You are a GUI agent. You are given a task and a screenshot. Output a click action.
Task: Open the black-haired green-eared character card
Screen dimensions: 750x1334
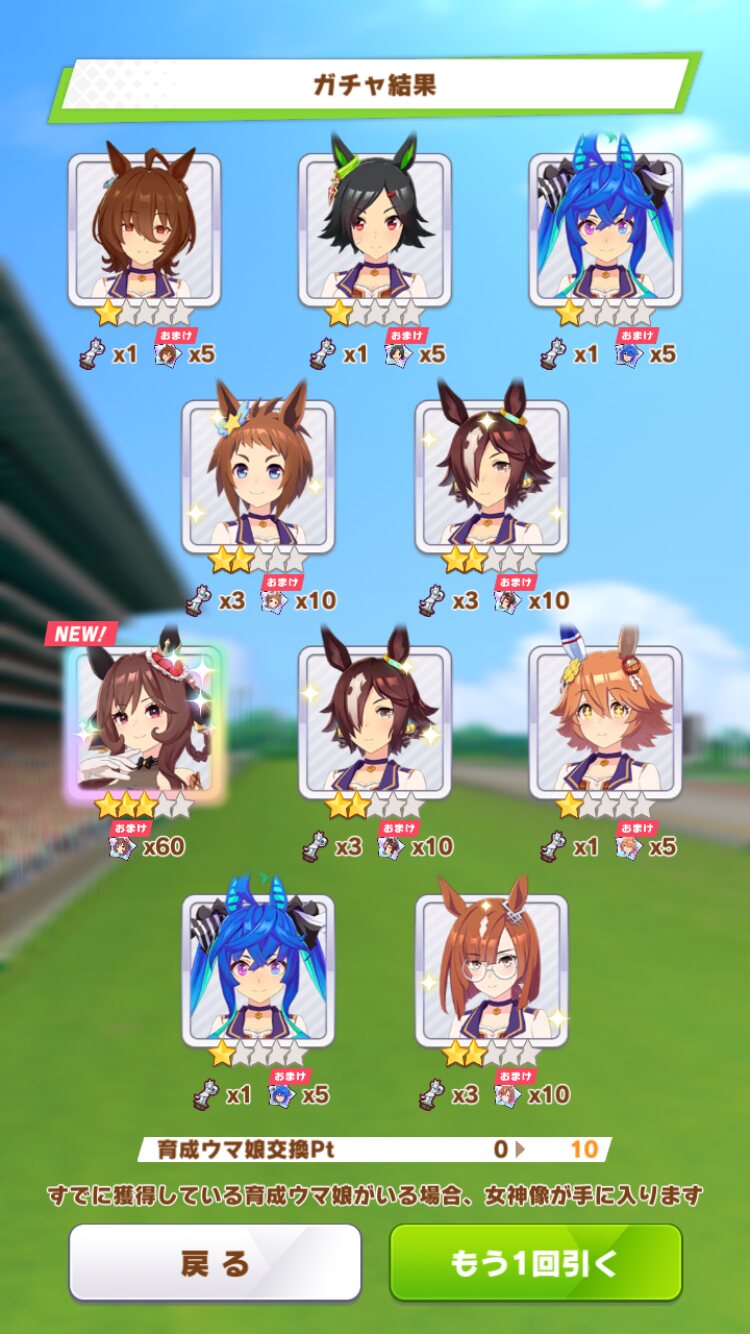pos(375,230)
